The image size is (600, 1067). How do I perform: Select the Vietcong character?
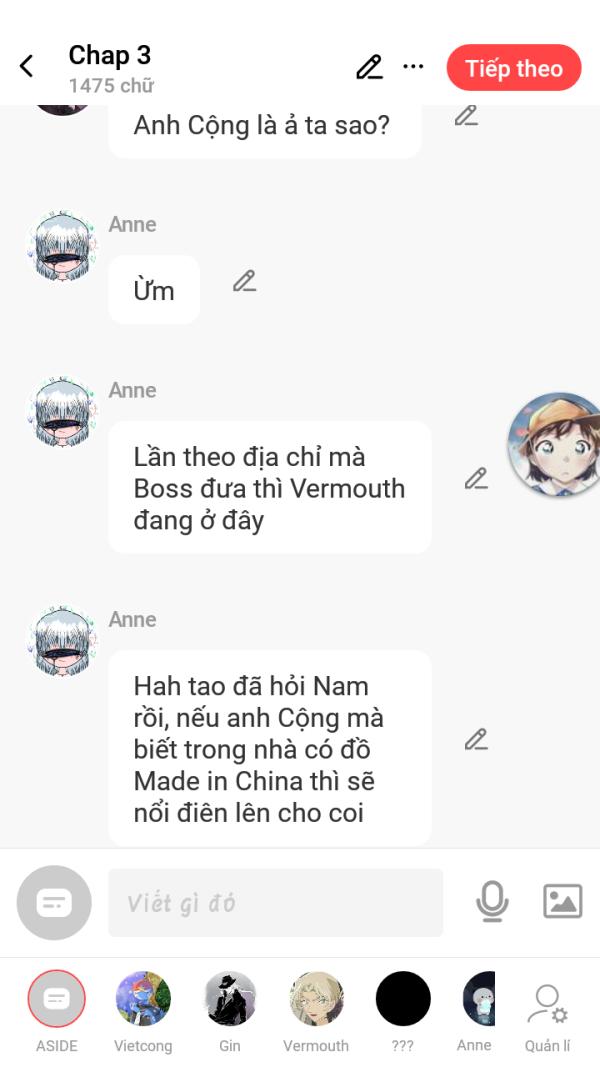point(143,1000)
